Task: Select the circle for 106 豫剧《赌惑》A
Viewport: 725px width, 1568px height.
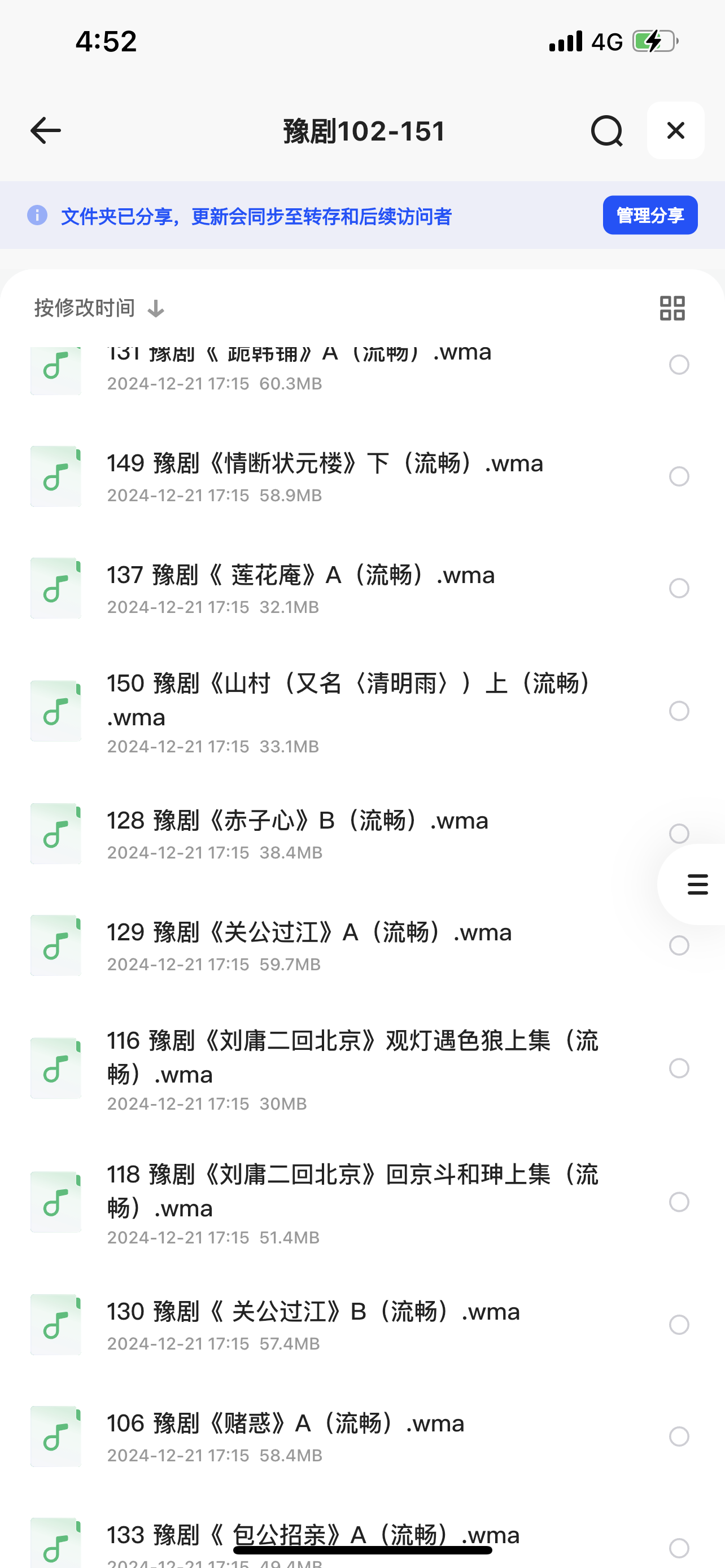Action: pyautogui.click(x=679, y=1436)
